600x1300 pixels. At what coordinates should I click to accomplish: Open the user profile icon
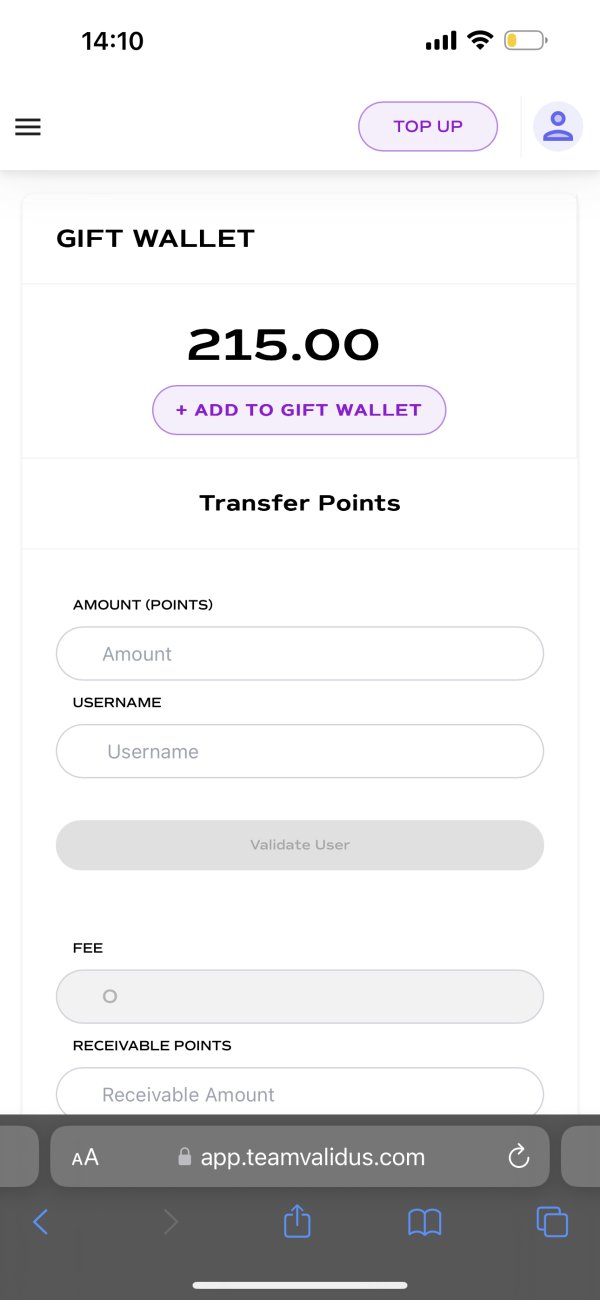(557, 127)
